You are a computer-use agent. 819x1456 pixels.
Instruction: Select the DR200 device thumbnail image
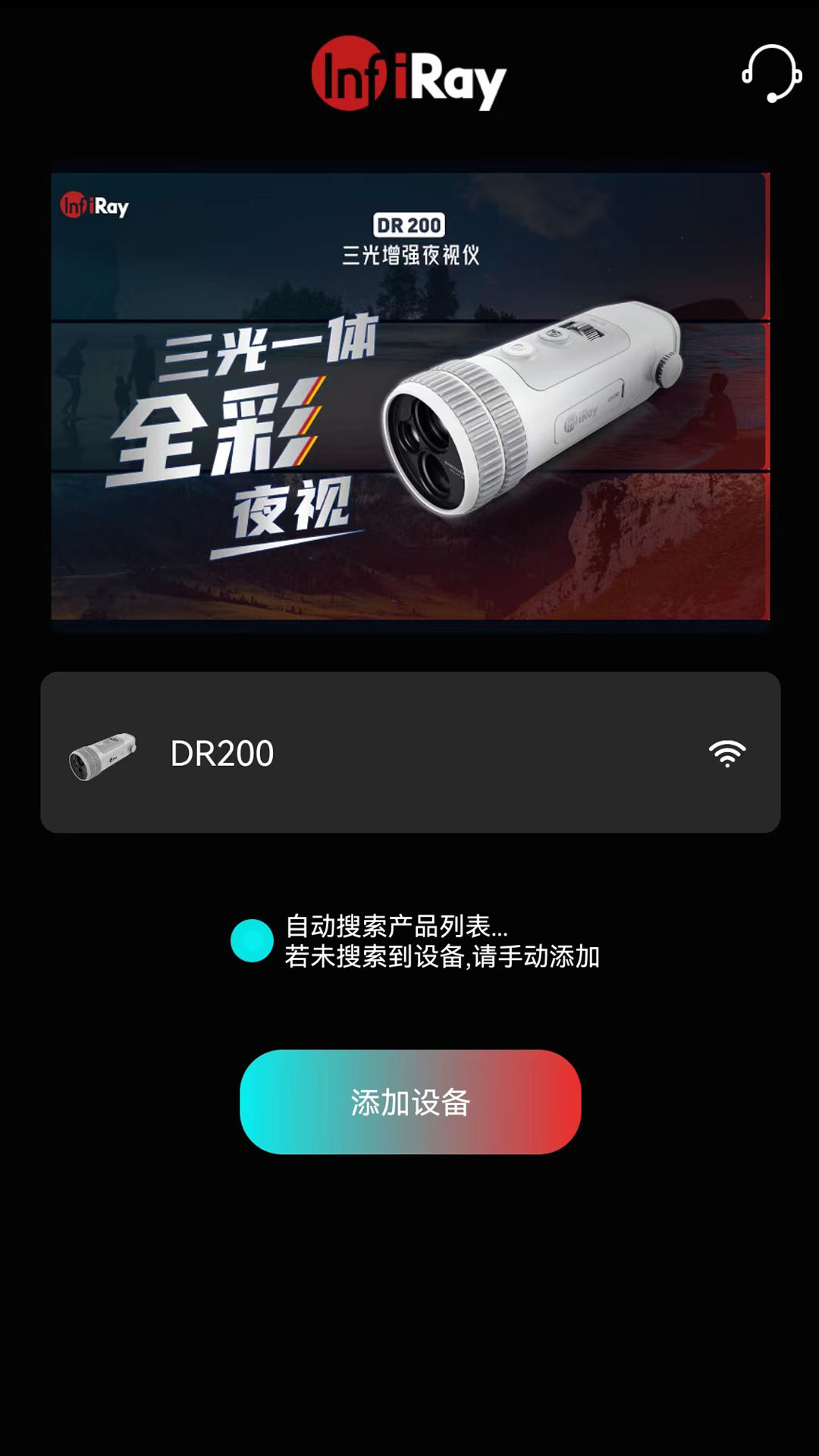click(x=102, y=753)
